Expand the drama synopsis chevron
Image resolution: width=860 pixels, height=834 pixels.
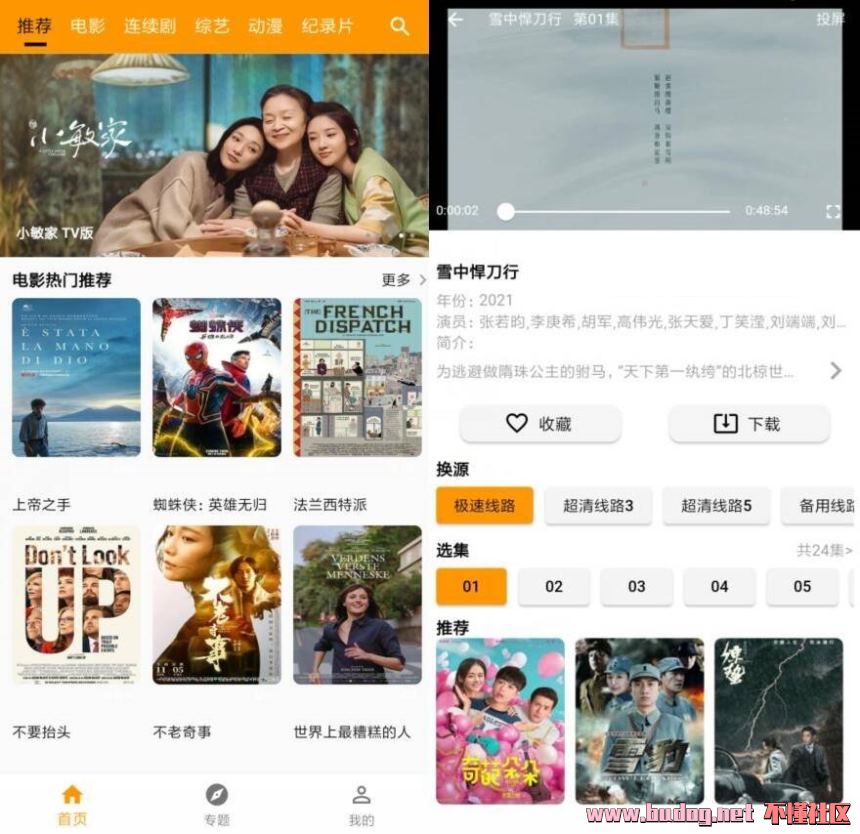coord(836,371)
